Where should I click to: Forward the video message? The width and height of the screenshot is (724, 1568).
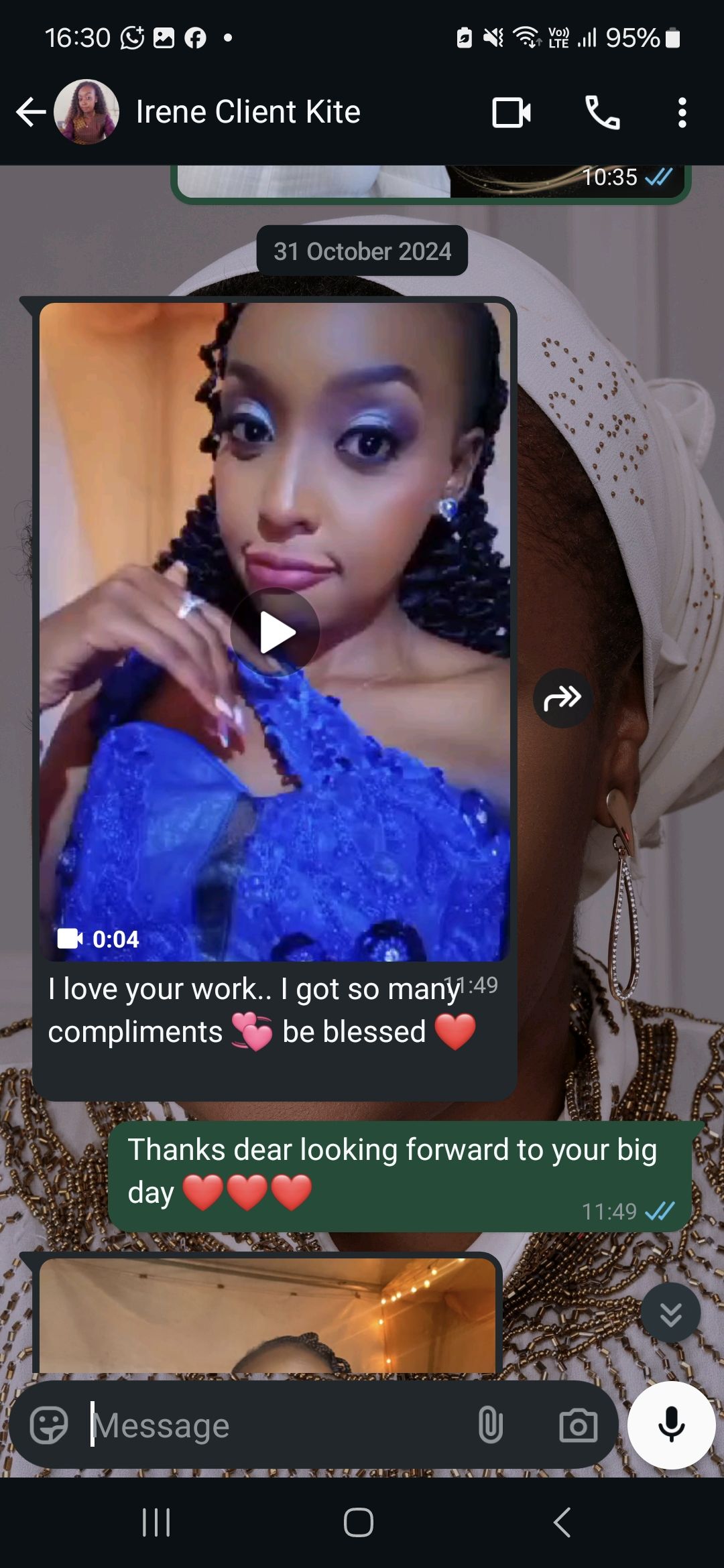tap(562, 698)
